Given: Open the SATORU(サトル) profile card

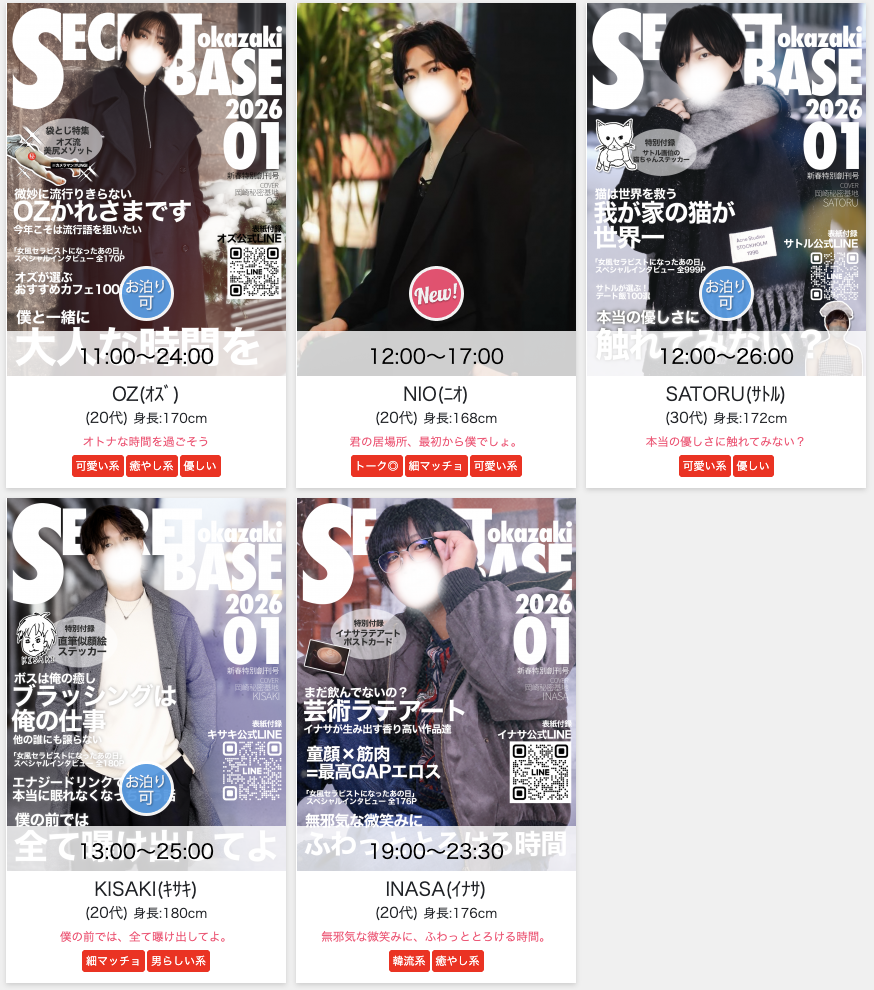Looking at the screenshot, I should (x=726, y=200).
